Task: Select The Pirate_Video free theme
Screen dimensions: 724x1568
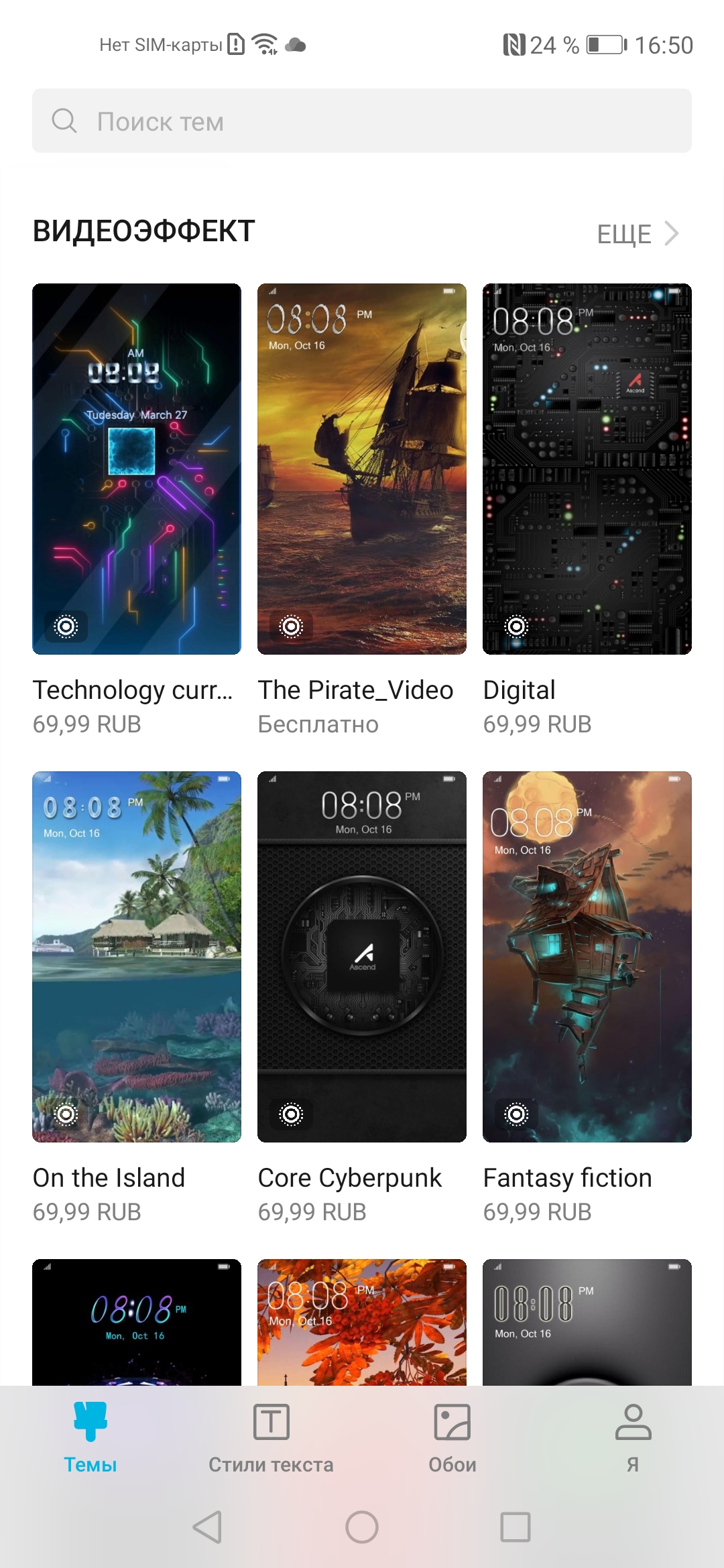Action: (x=362, y=469)
